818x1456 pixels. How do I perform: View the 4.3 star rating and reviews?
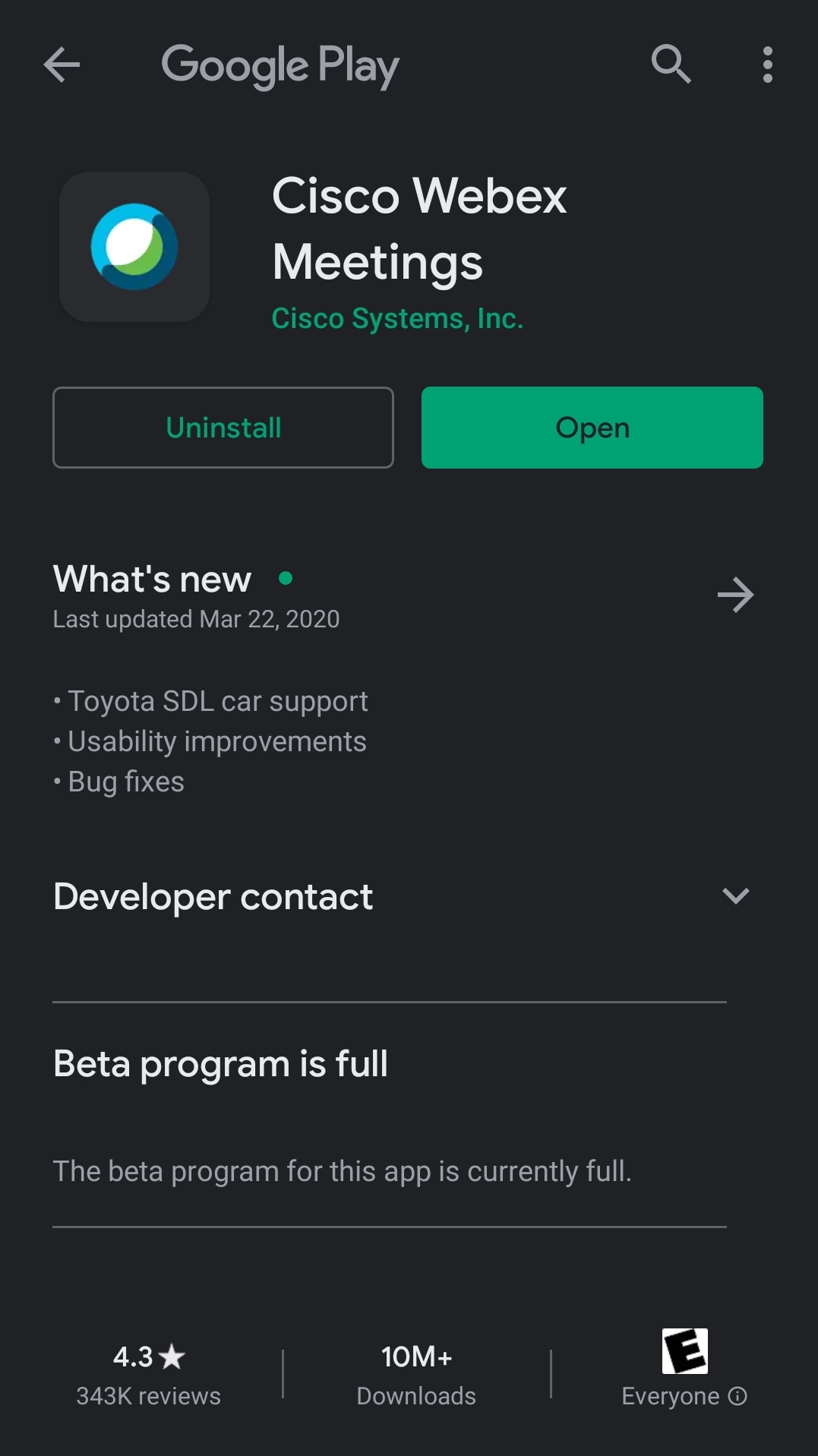(149, 1373)
